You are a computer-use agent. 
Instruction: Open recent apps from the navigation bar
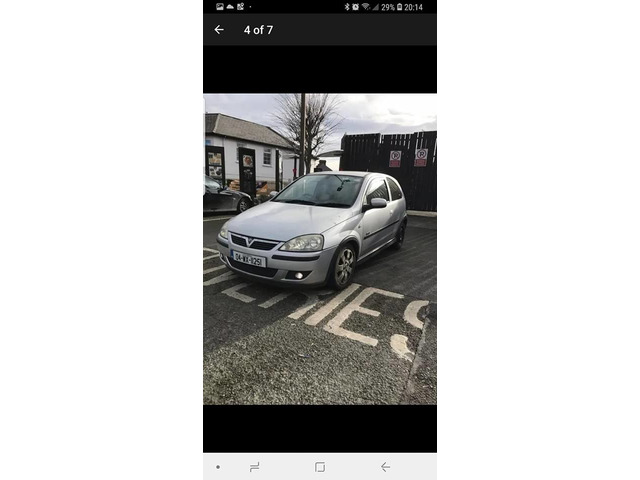[255, 467]
